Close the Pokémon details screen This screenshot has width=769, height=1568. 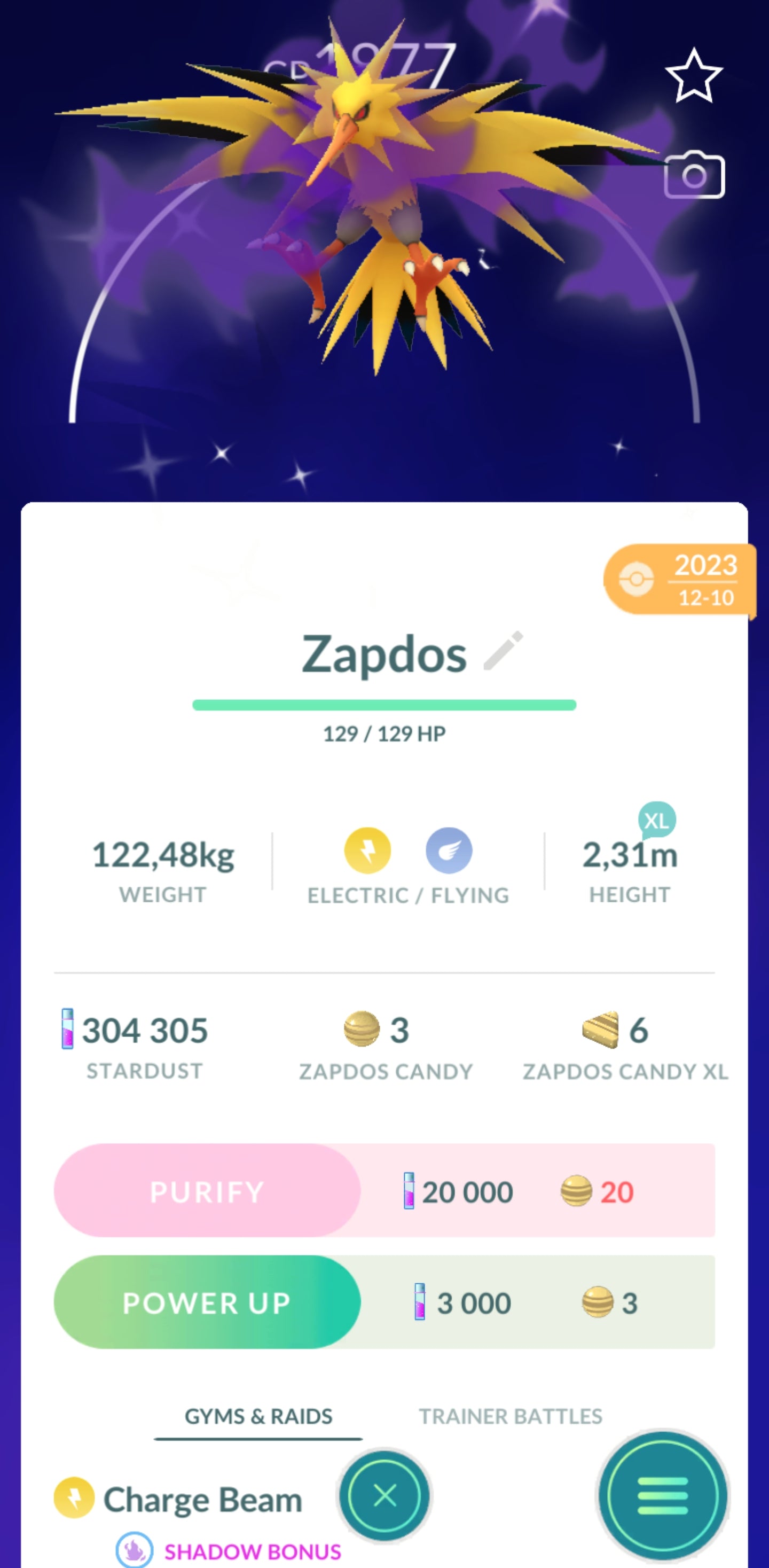click(x=384, y=1495)
